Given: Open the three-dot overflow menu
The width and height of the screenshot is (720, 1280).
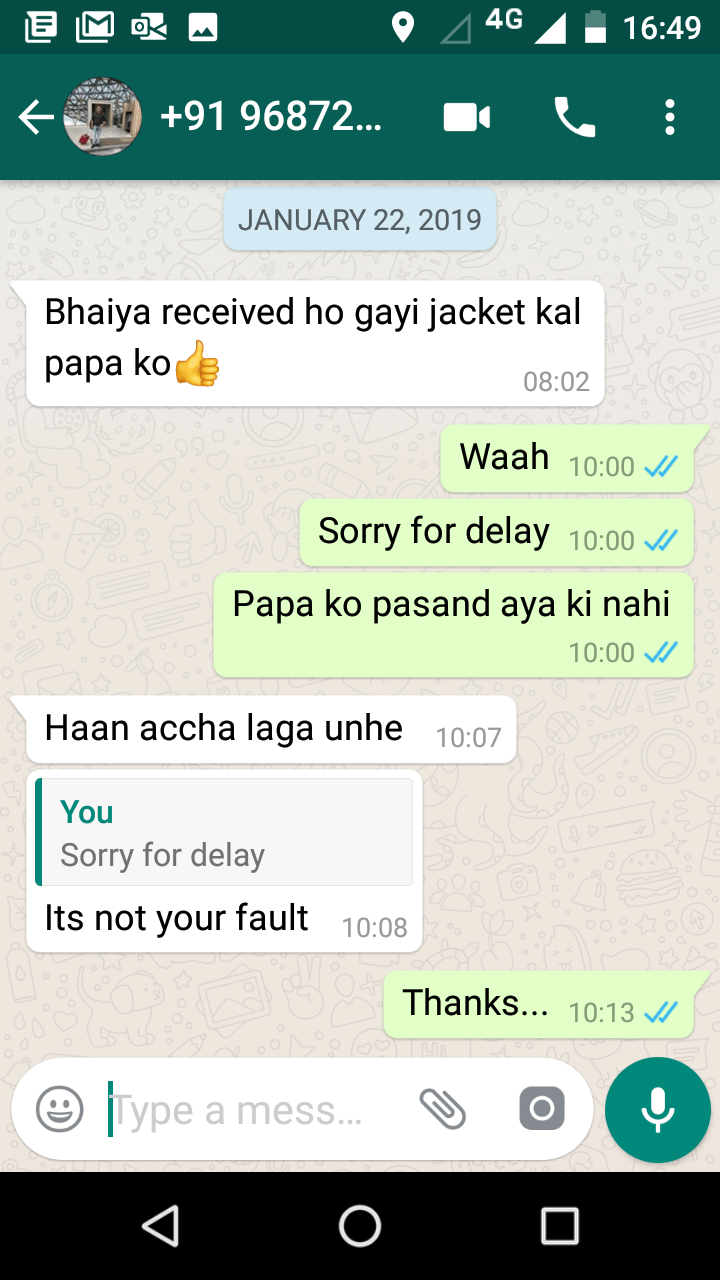Looking at the screenshot, I should click(x=669, y=116).
